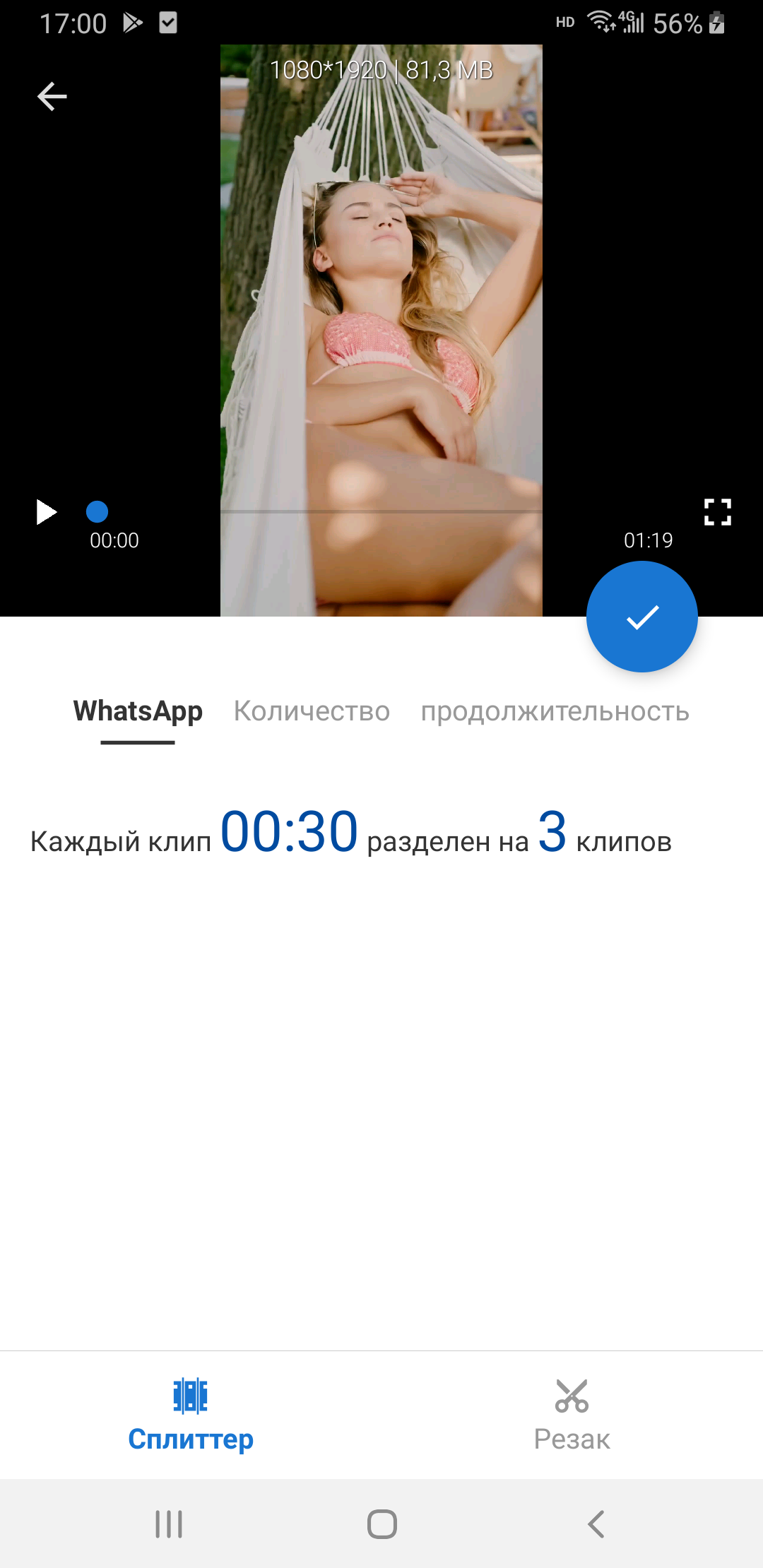Switch to the Количество tab

tap(312, 711)
